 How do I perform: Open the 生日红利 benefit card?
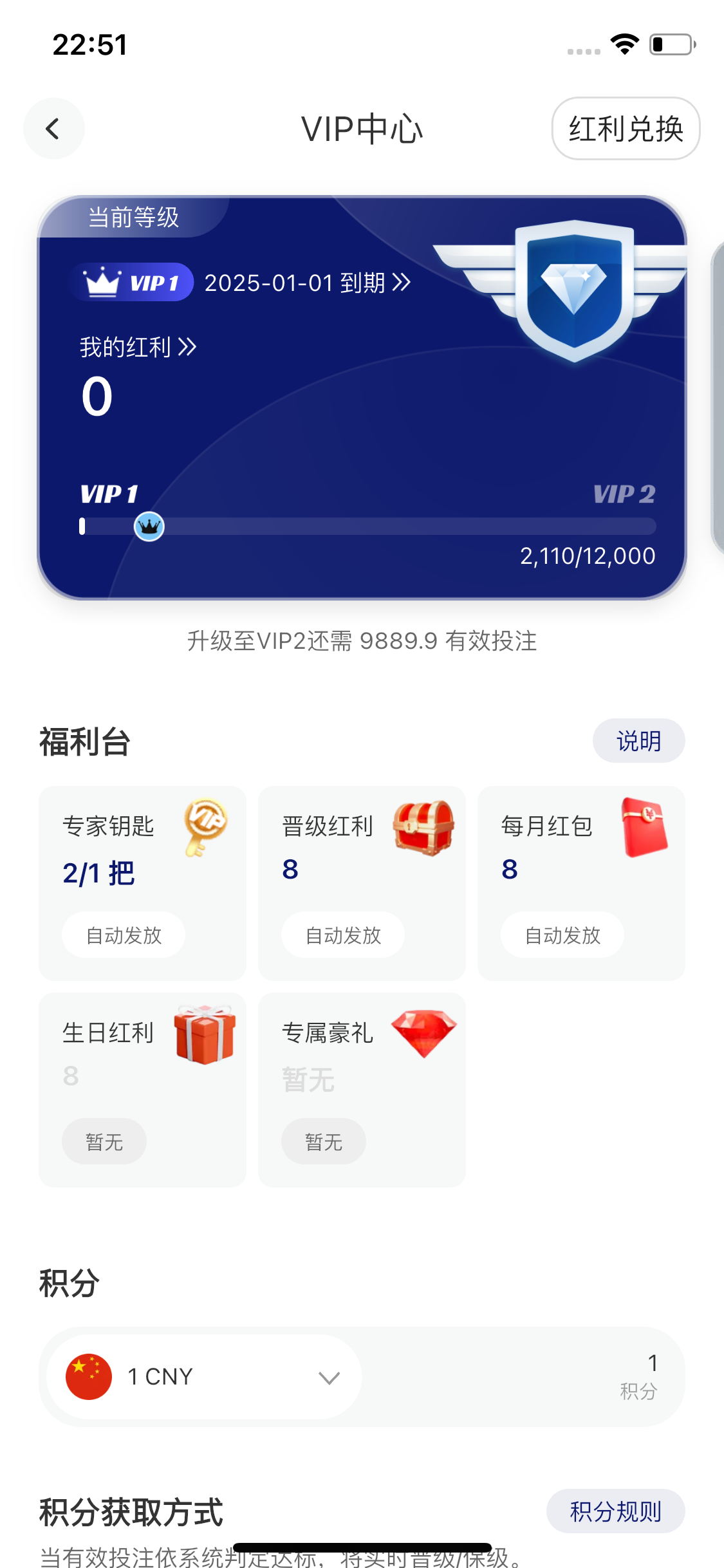[142, 1089]
